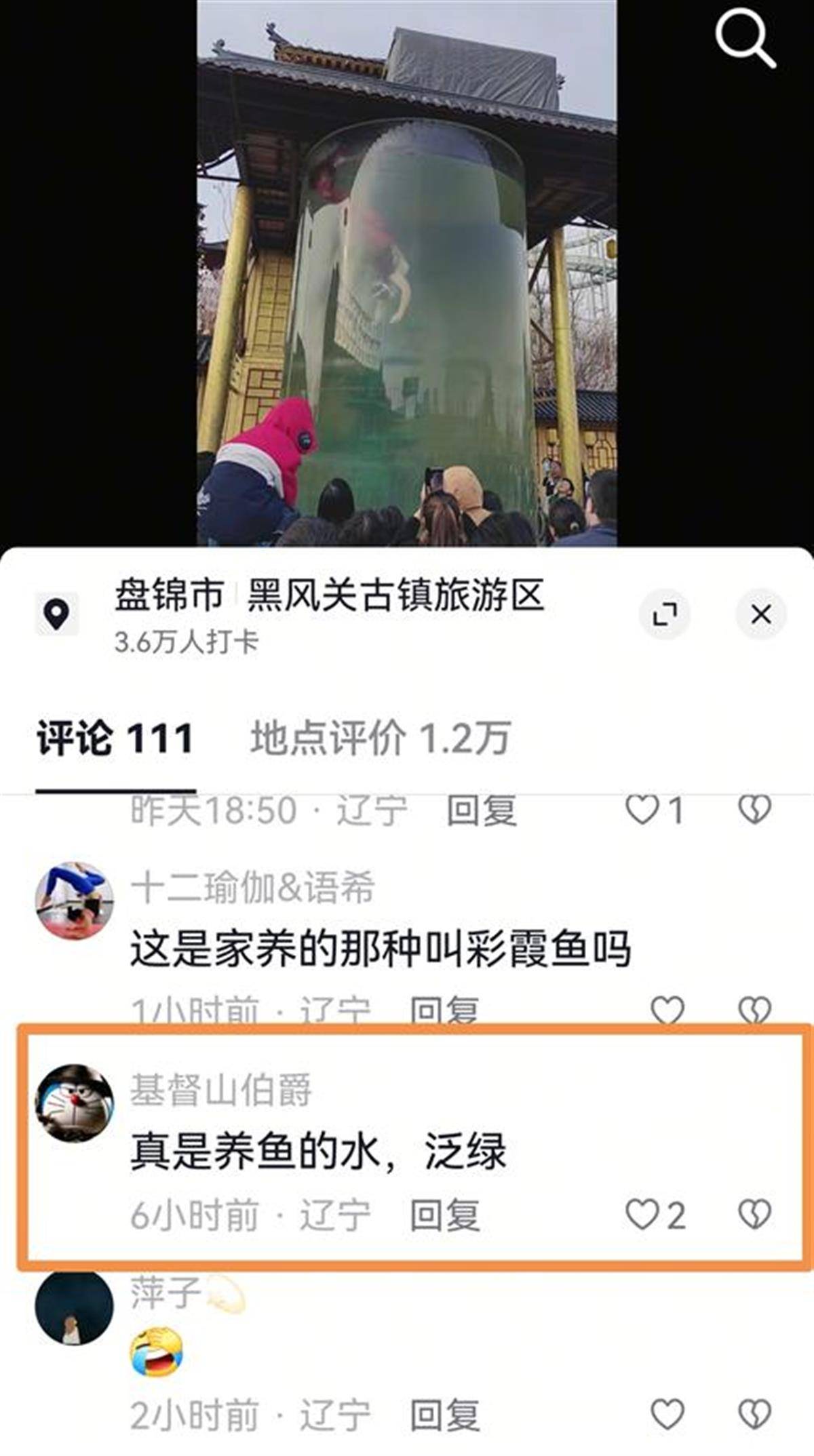Reply to 萍子's emoji comment
This screenshot has width=814, height=1456.
(445, 1415)
